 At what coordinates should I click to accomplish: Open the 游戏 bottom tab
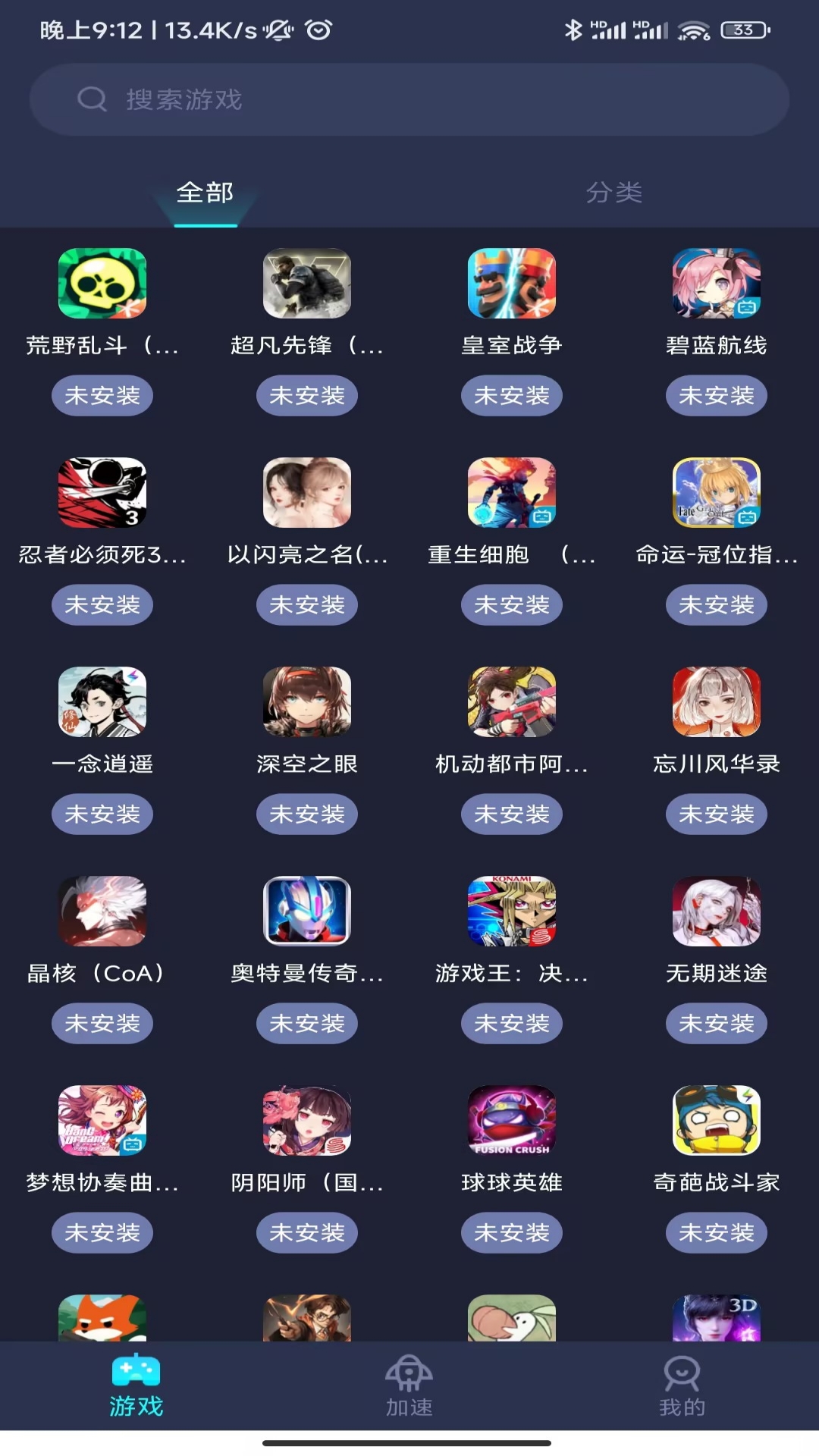(x=136, y=1386)
